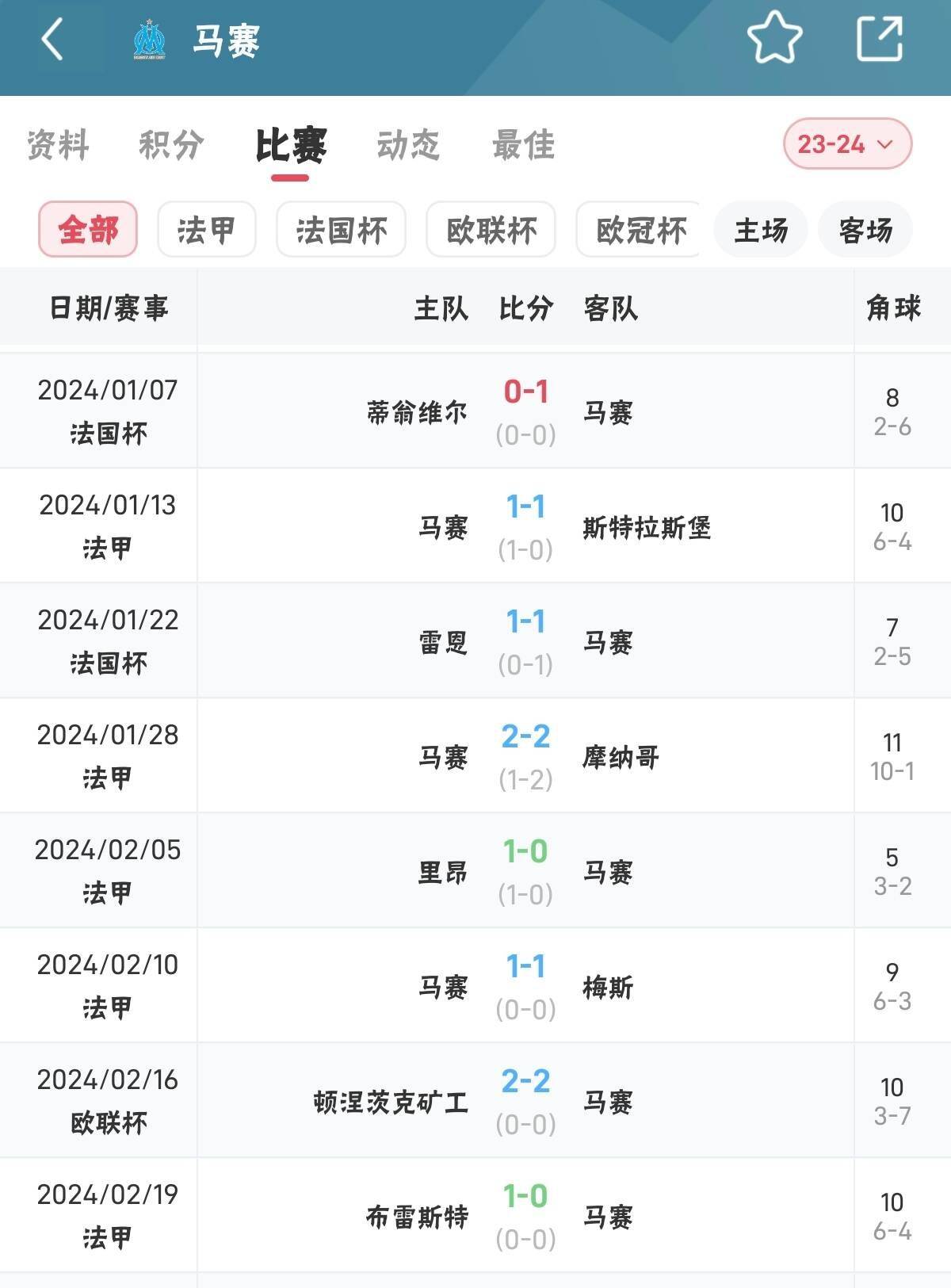Open the 蒂翁维尔 vs 马赛 match

(x=525, y=411)
